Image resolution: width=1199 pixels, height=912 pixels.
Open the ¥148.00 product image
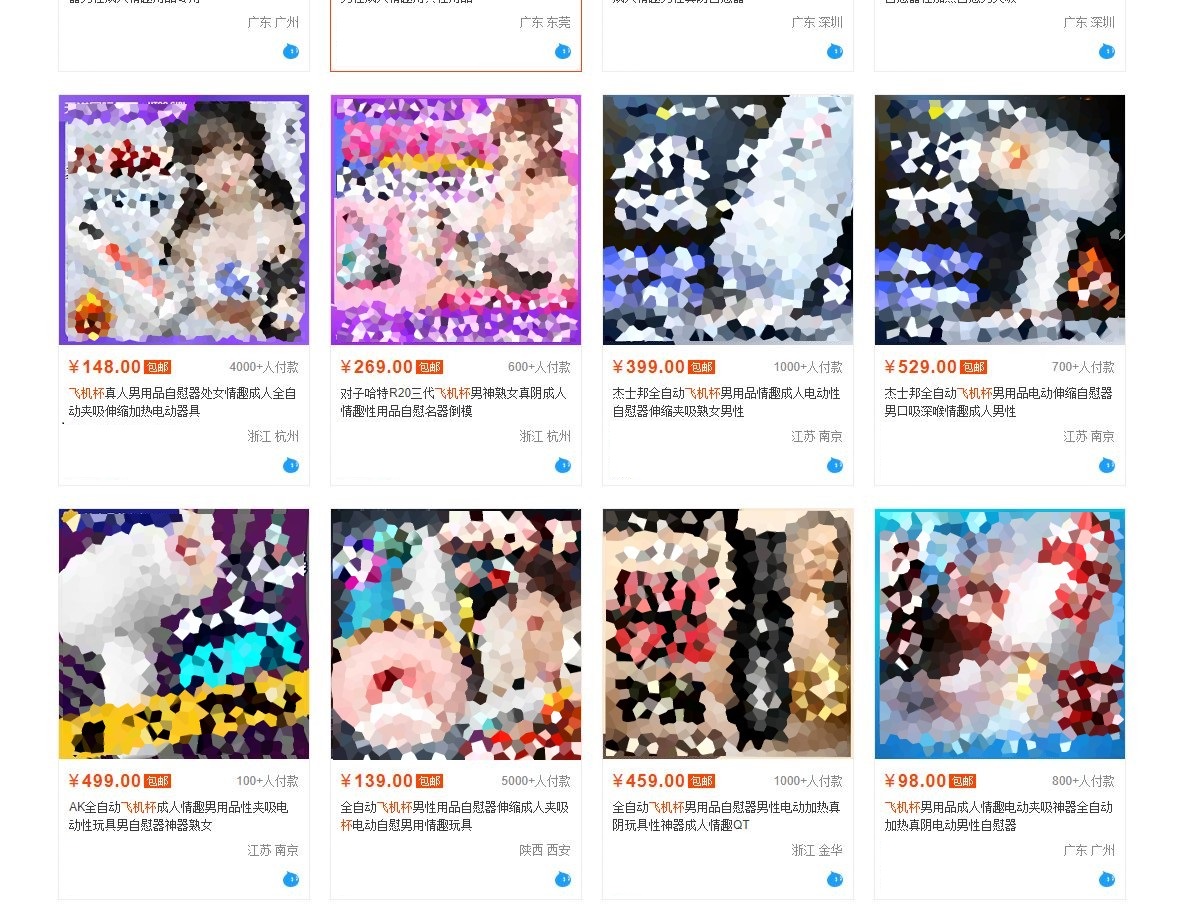pos(184,220)
